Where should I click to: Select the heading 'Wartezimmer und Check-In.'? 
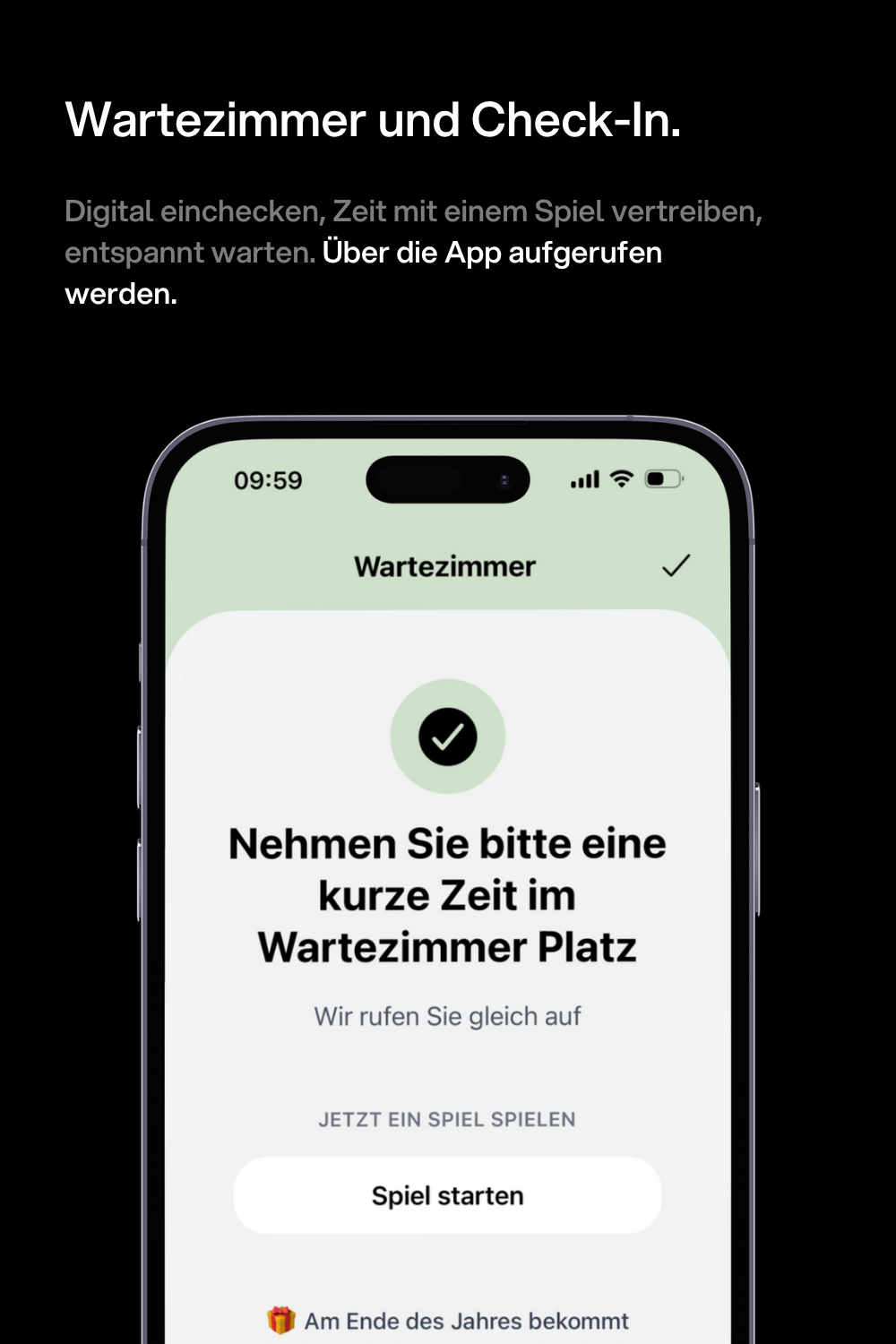[x=374, y=119]
